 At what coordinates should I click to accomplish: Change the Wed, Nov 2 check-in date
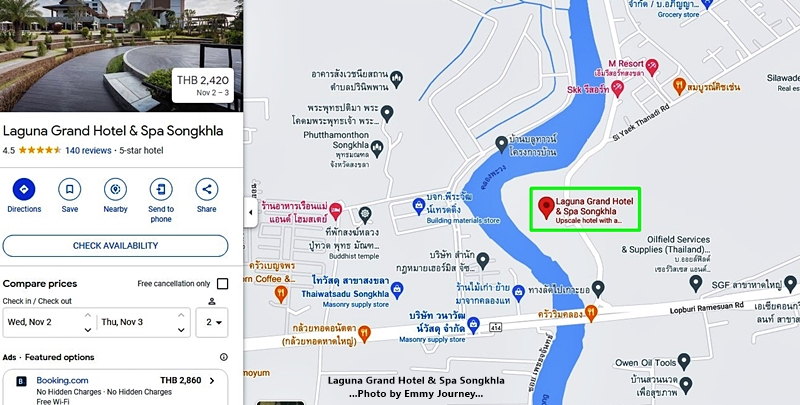[x=48, y=322]
